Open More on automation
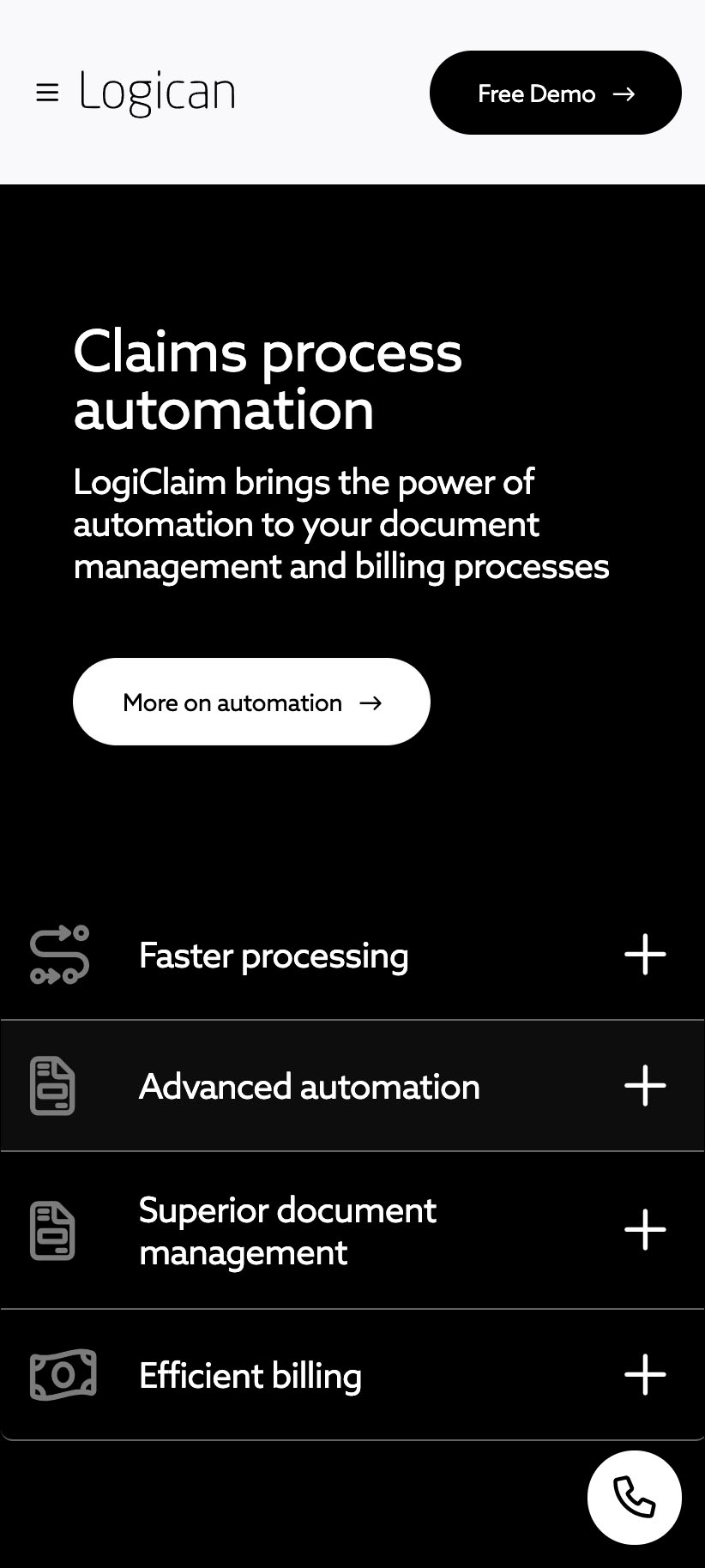 (x=251, y=702)
